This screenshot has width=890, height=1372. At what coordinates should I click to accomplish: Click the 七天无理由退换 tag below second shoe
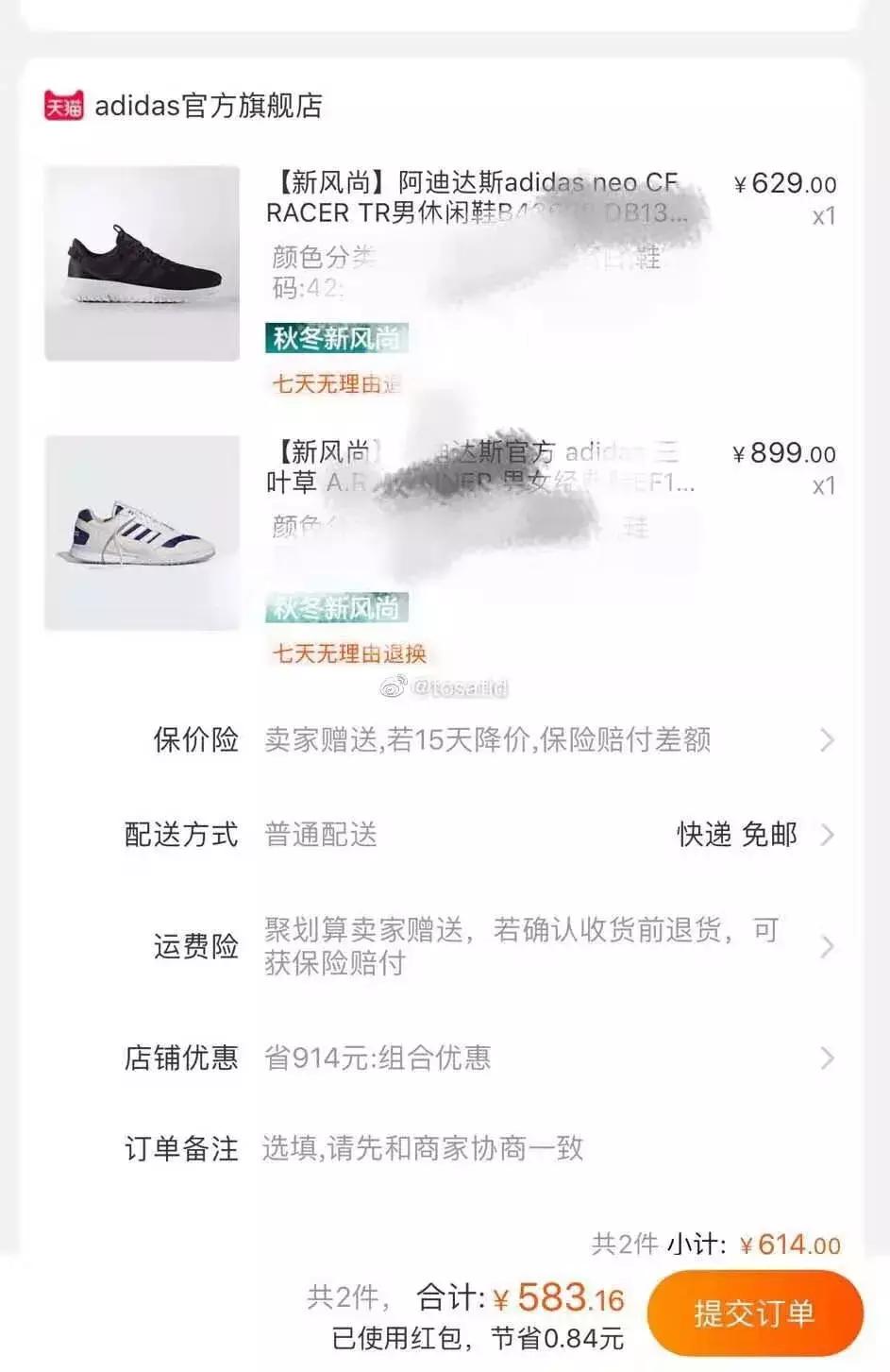click(344, 652)
